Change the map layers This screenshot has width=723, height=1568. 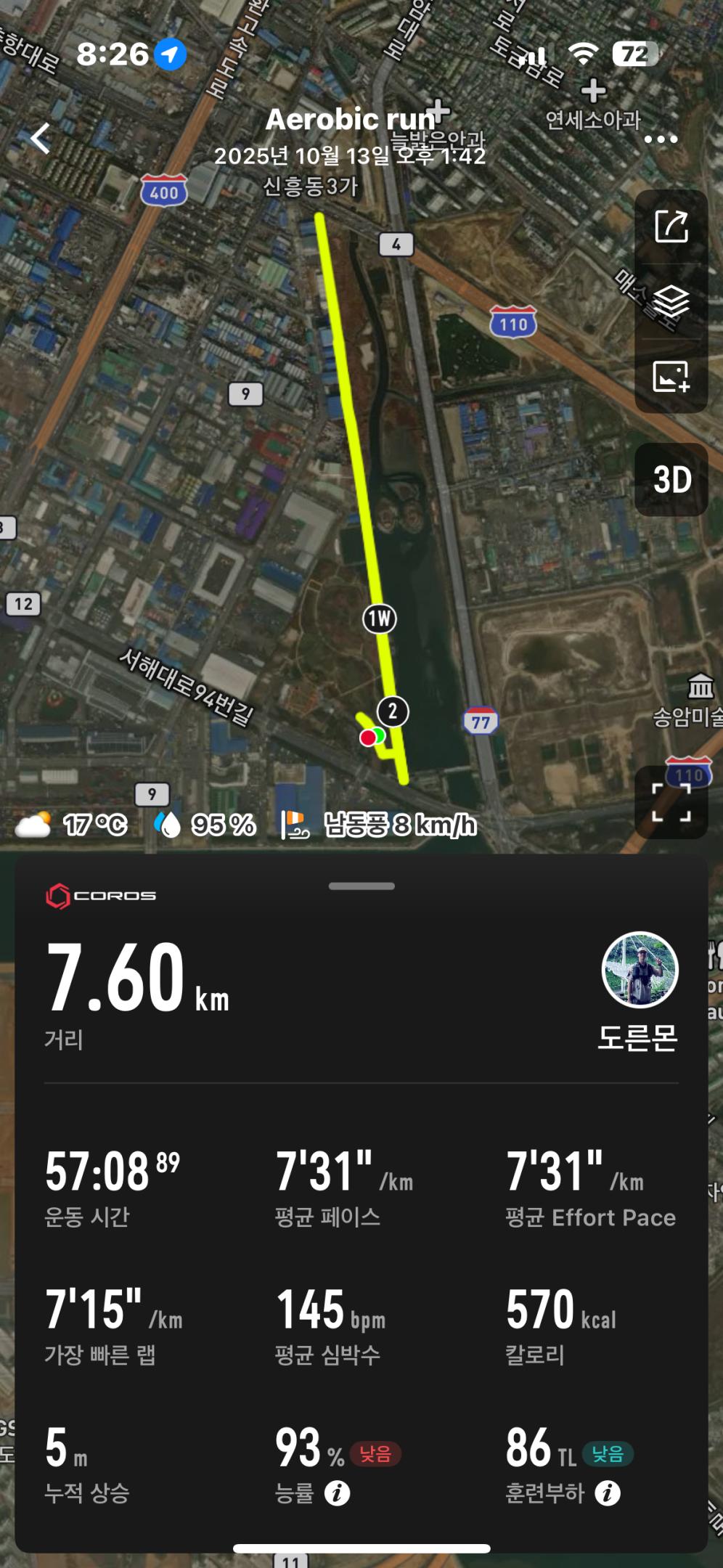coord(671,301)
